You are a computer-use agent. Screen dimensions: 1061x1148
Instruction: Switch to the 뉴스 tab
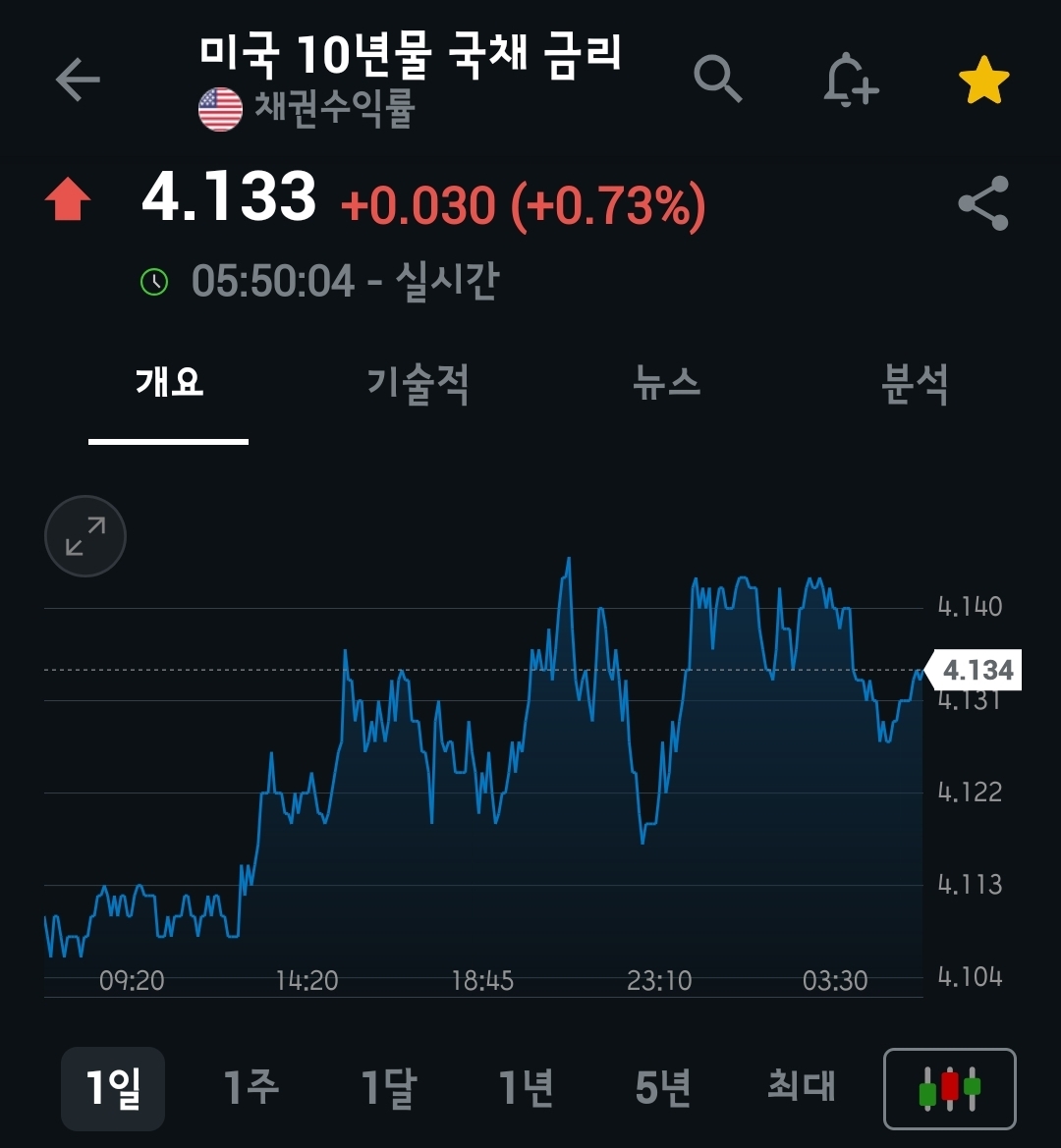667,383
